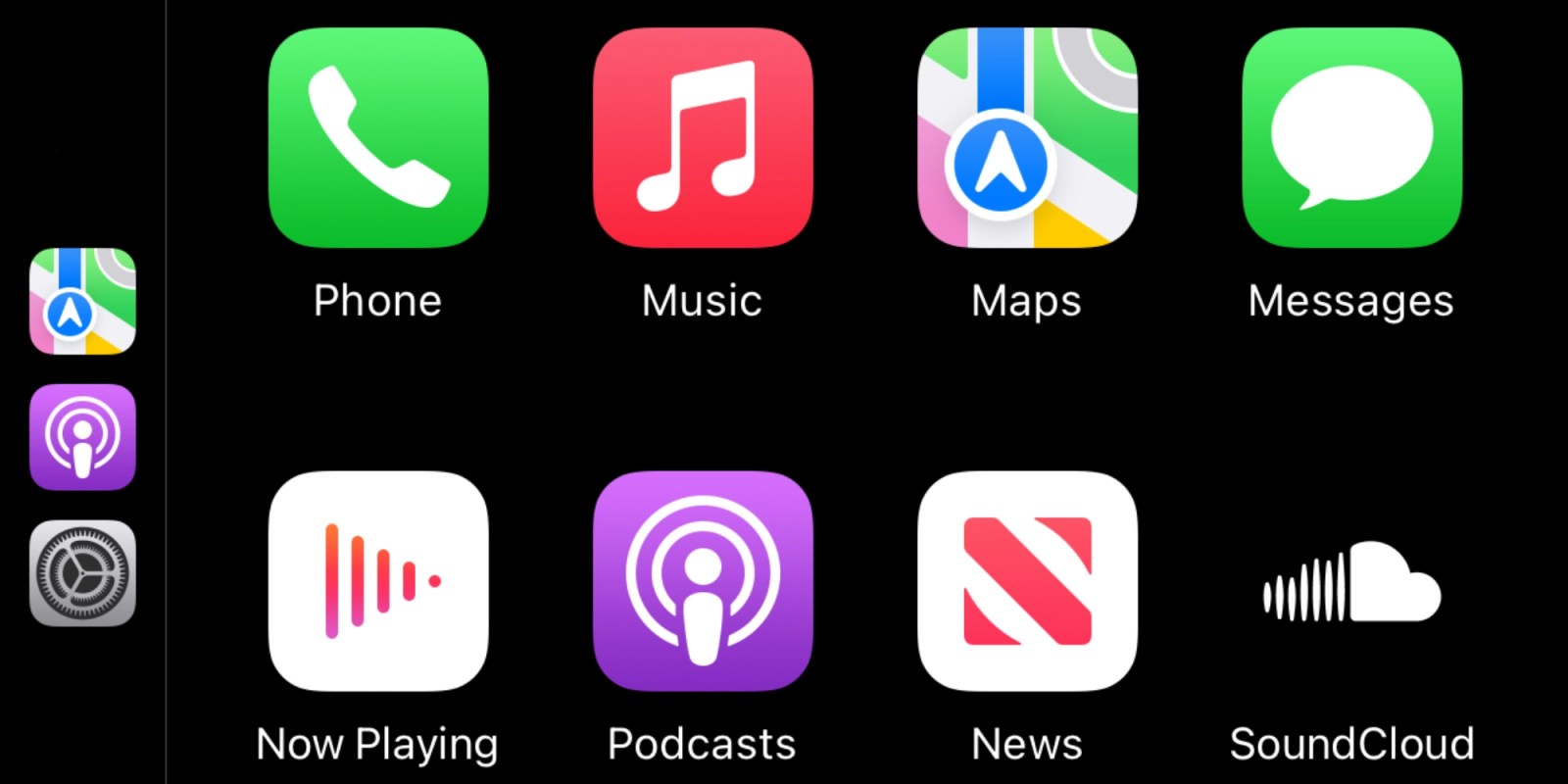Image resolution: width=1568 pixels, height=784 pixels.
Task: Launch the SoundCloud app
Action: coord(1351,581)
